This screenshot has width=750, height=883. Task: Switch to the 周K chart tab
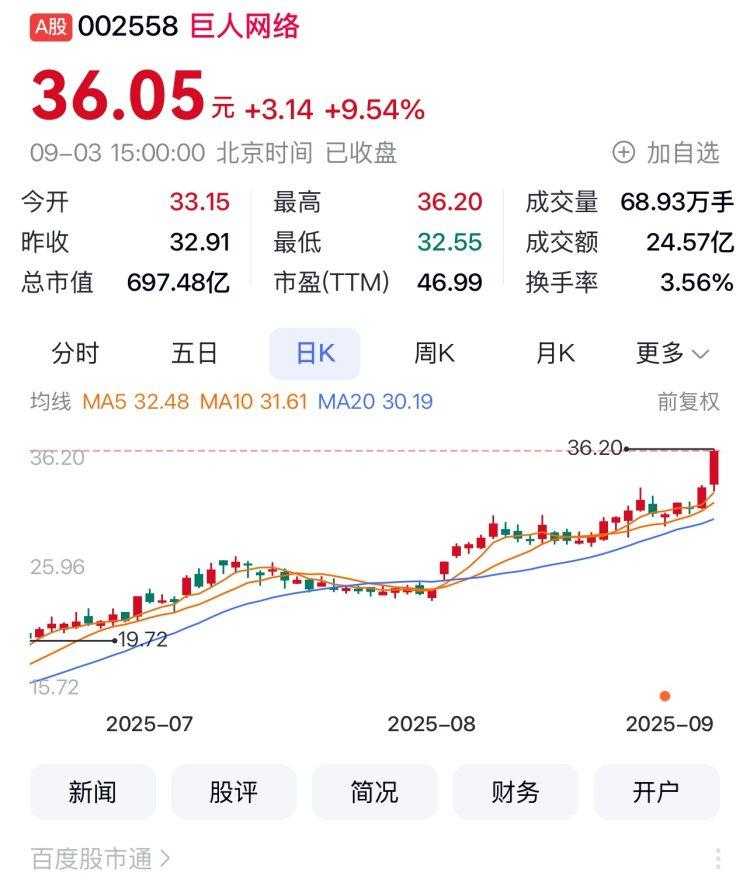[x=434, y=353]
